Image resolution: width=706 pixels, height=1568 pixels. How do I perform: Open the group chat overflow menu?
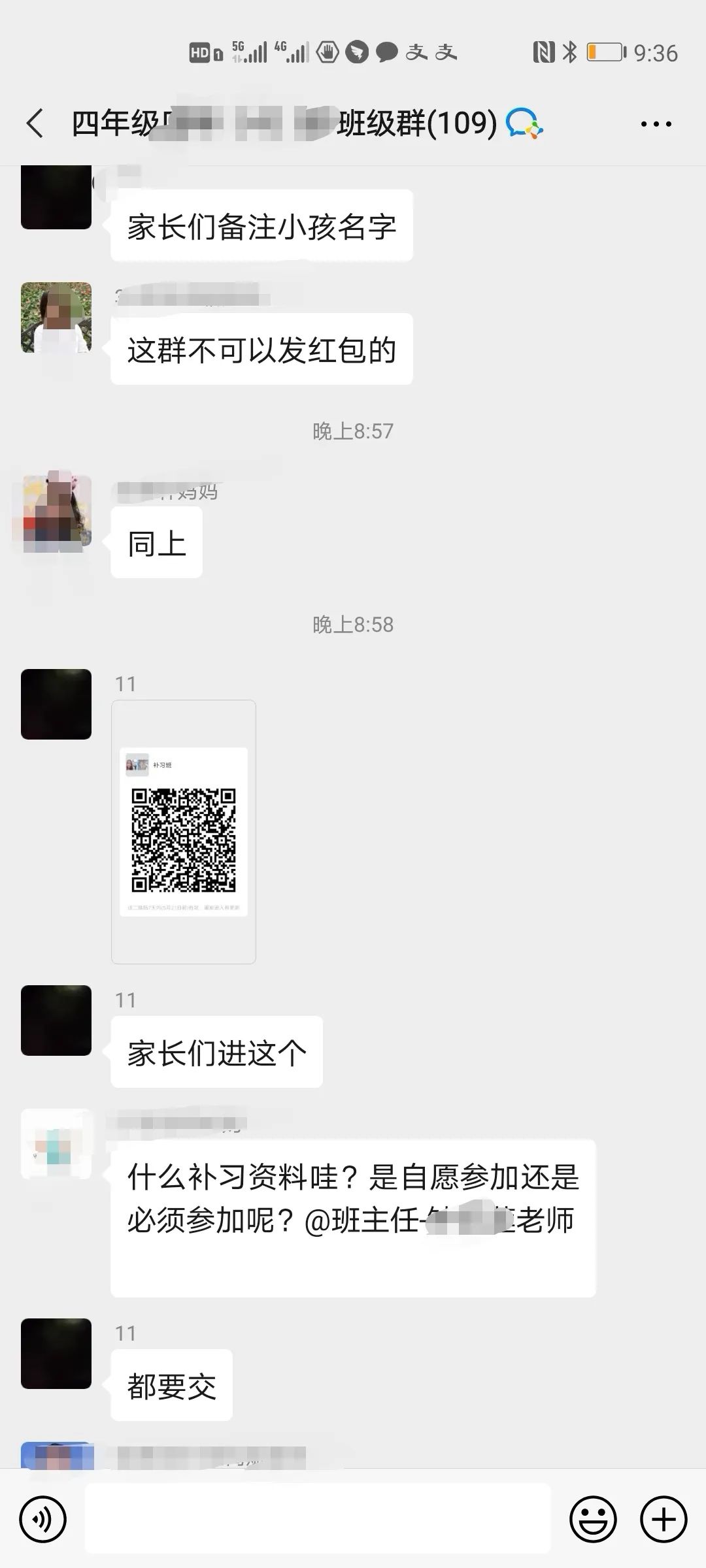[656, 123]
